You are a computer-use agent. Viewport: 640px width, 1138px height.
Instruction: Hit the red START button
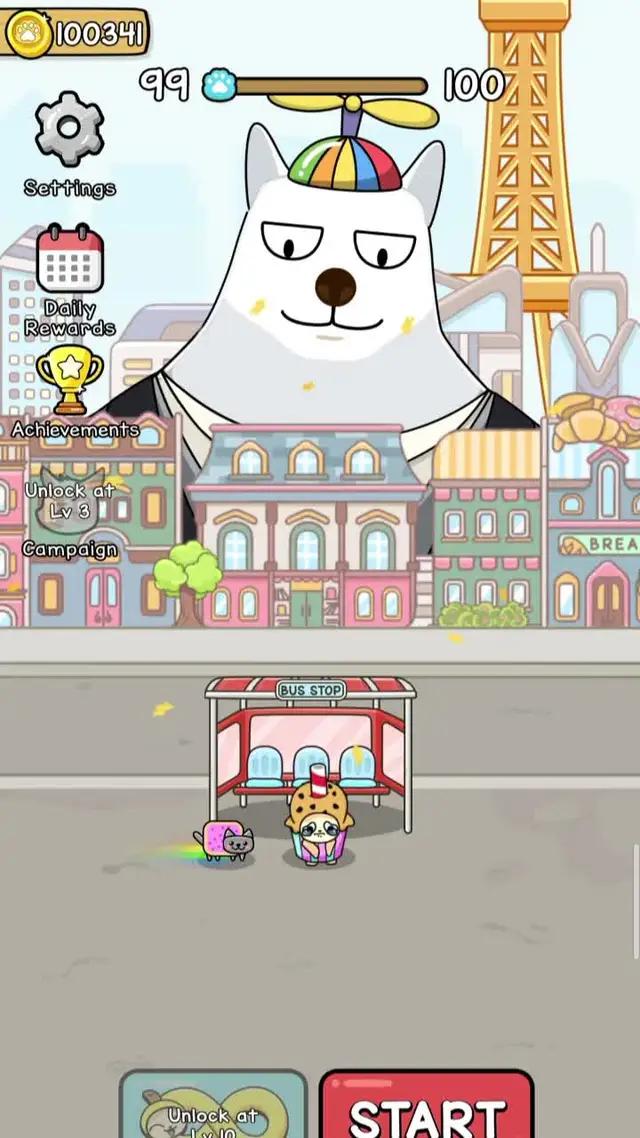tap(426, 1108)
